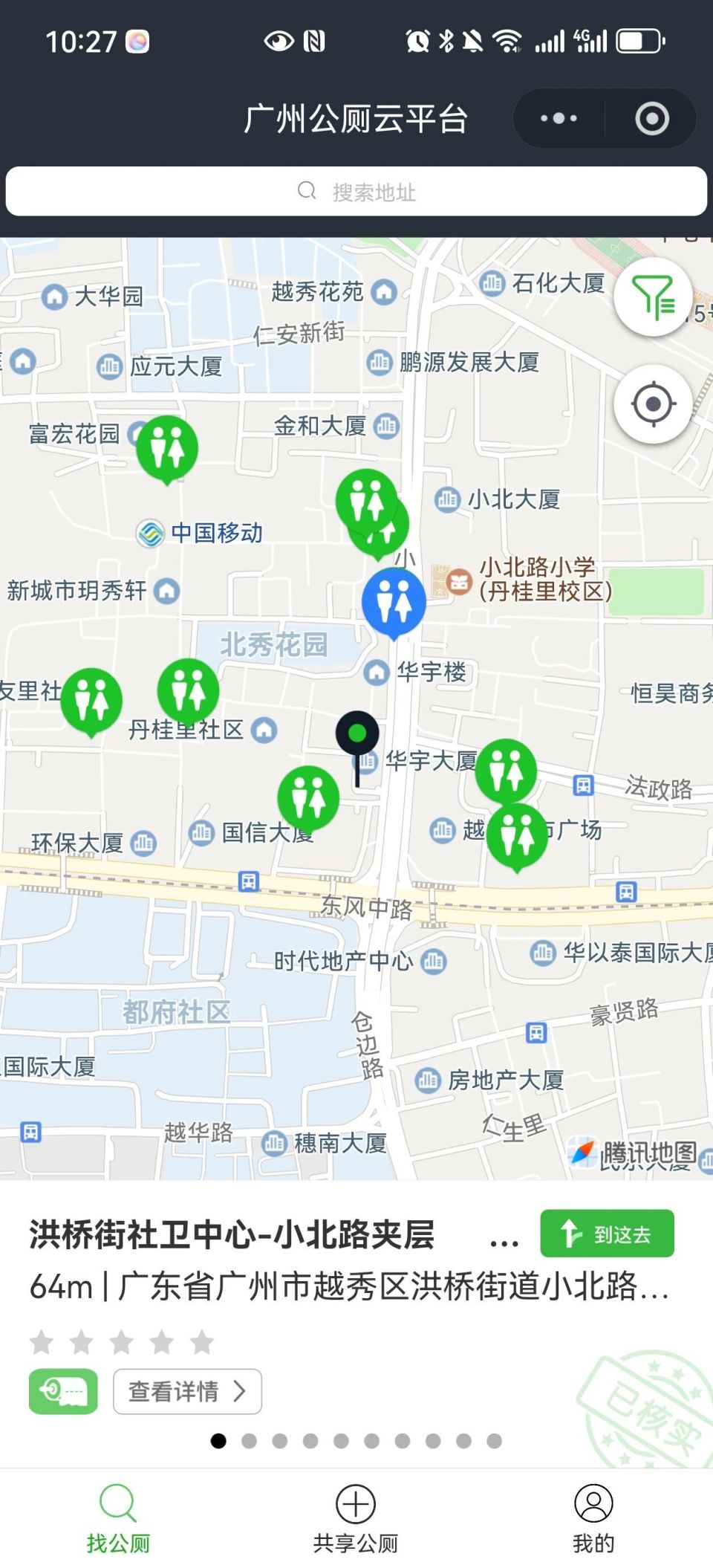Viewport: 713px width, 1568px height.
Task: Open 查看详情 for the toilet
Action: pyautogui.click(x=186, y=1390)
